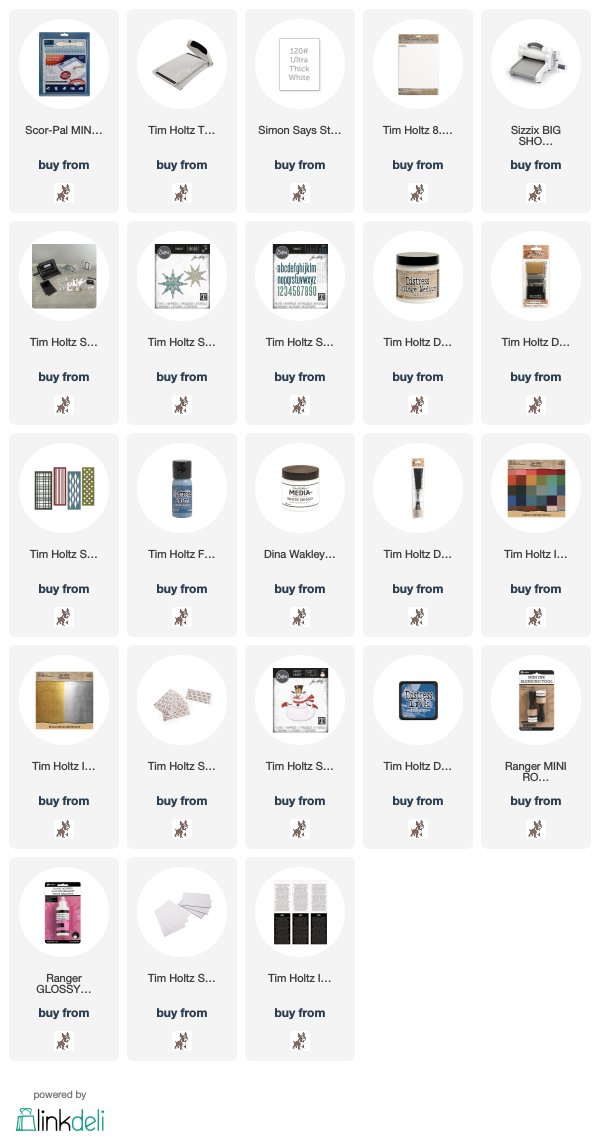View the Dina Wakley... white gesso card

coord(300,535)
